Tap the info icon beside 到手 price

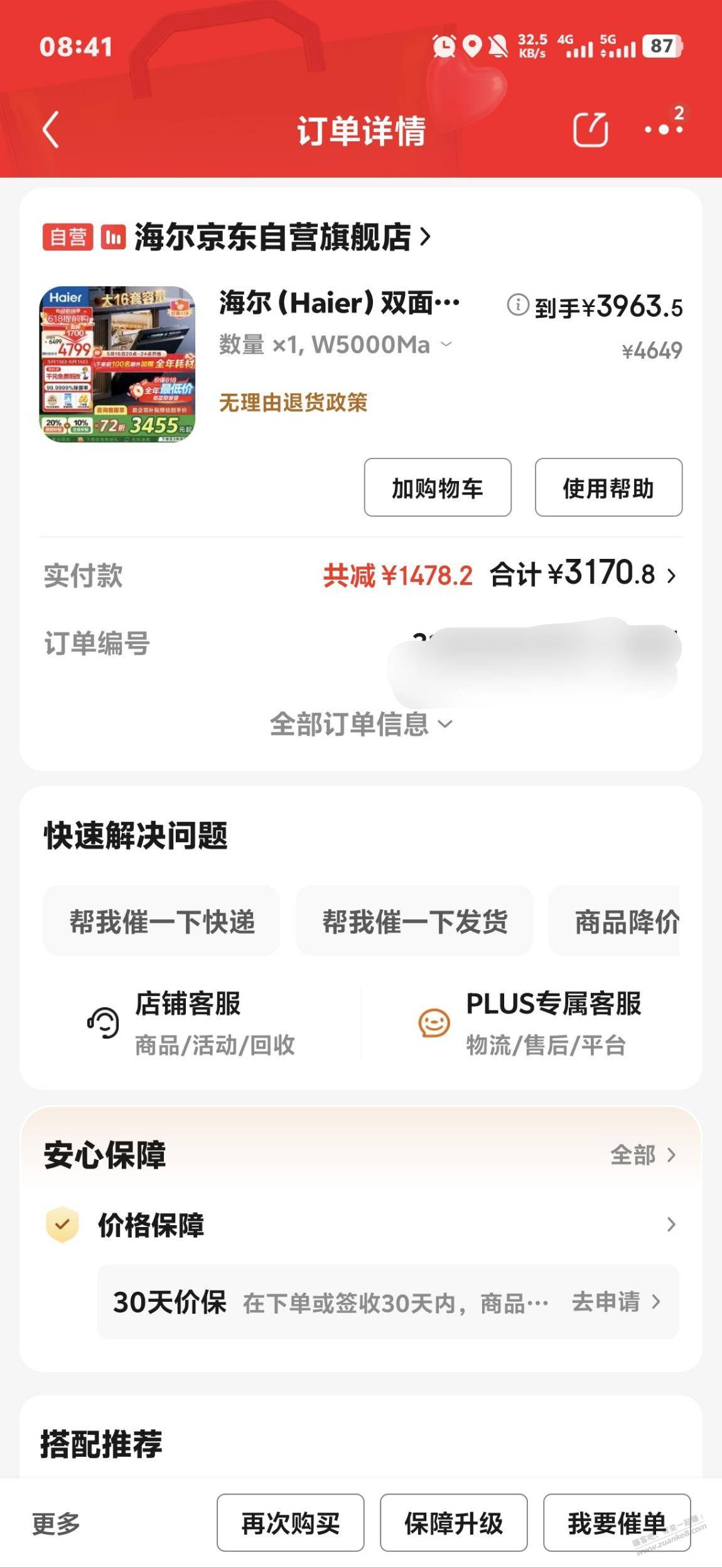pyautogui.click(x=517, y=305)
